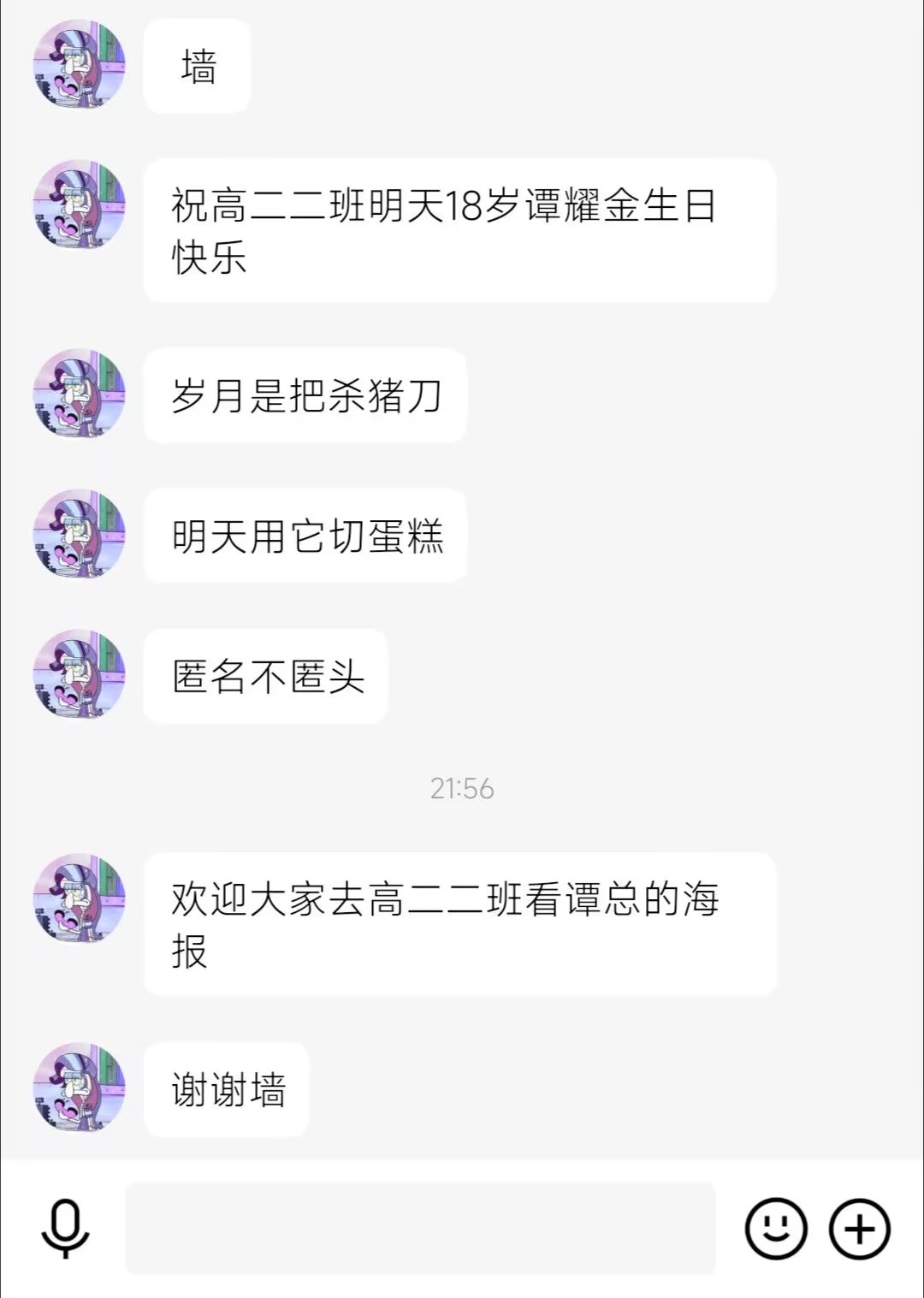Open profile from avatar beside "匿名不匿头"
This screenshot has width=924, height=1298.
tap(79, 674)
